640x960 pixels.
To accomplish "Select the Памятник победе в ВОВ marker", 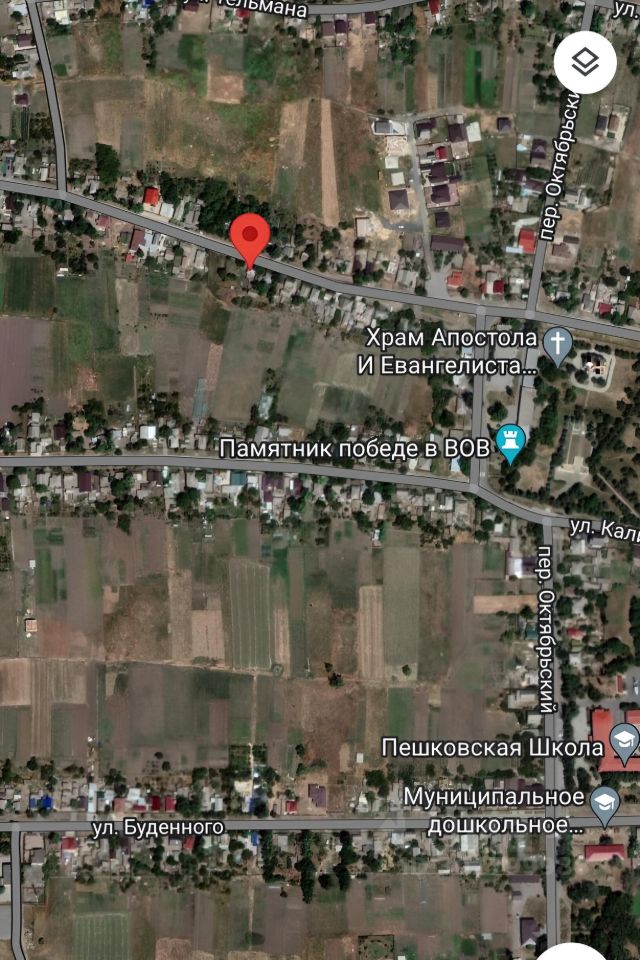I will 511,448.
